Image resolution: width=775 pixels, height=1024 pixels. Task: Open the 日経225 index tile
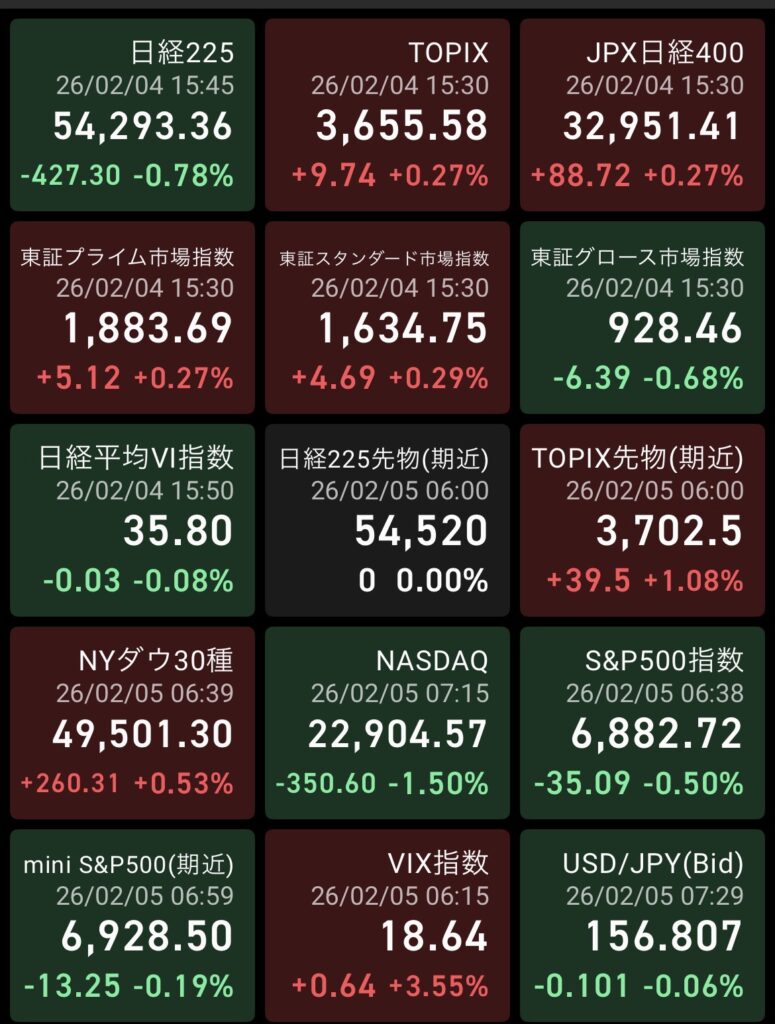tap(132, 115)
